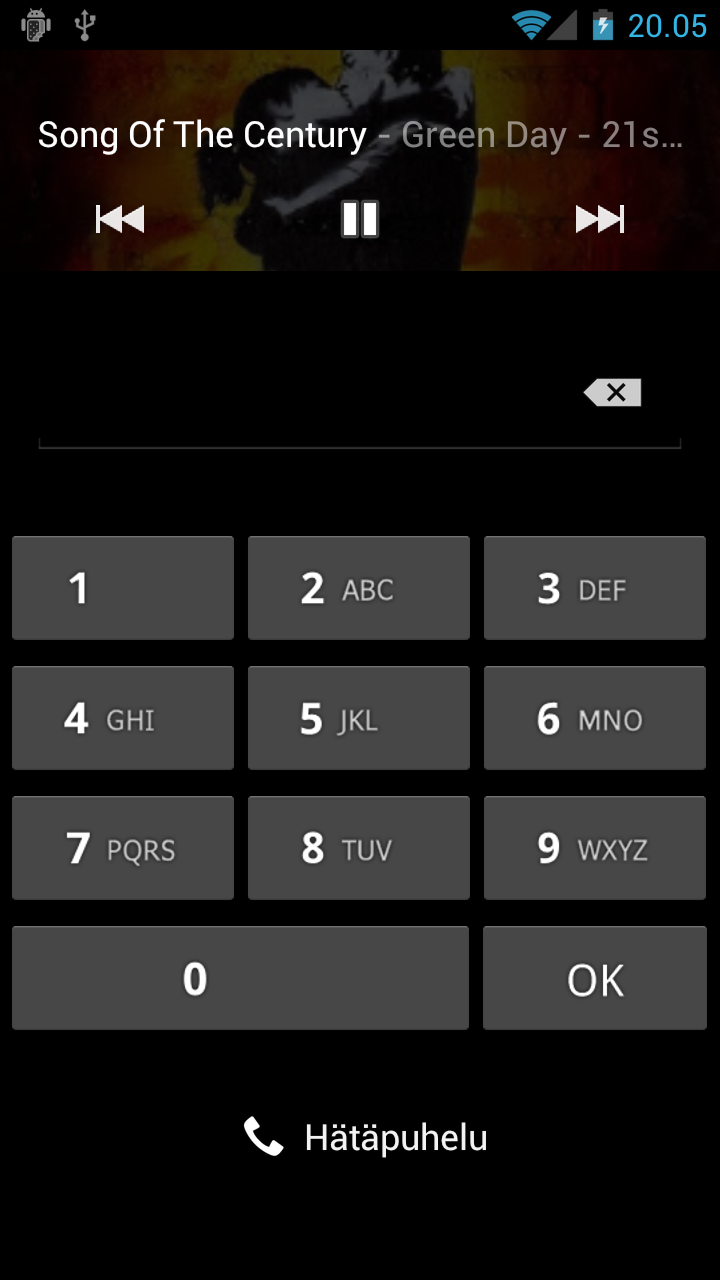Enter digit 9 WXYZ
Image resolution: width=720 pixels, height=1280 pixels.
coord(595,848)
